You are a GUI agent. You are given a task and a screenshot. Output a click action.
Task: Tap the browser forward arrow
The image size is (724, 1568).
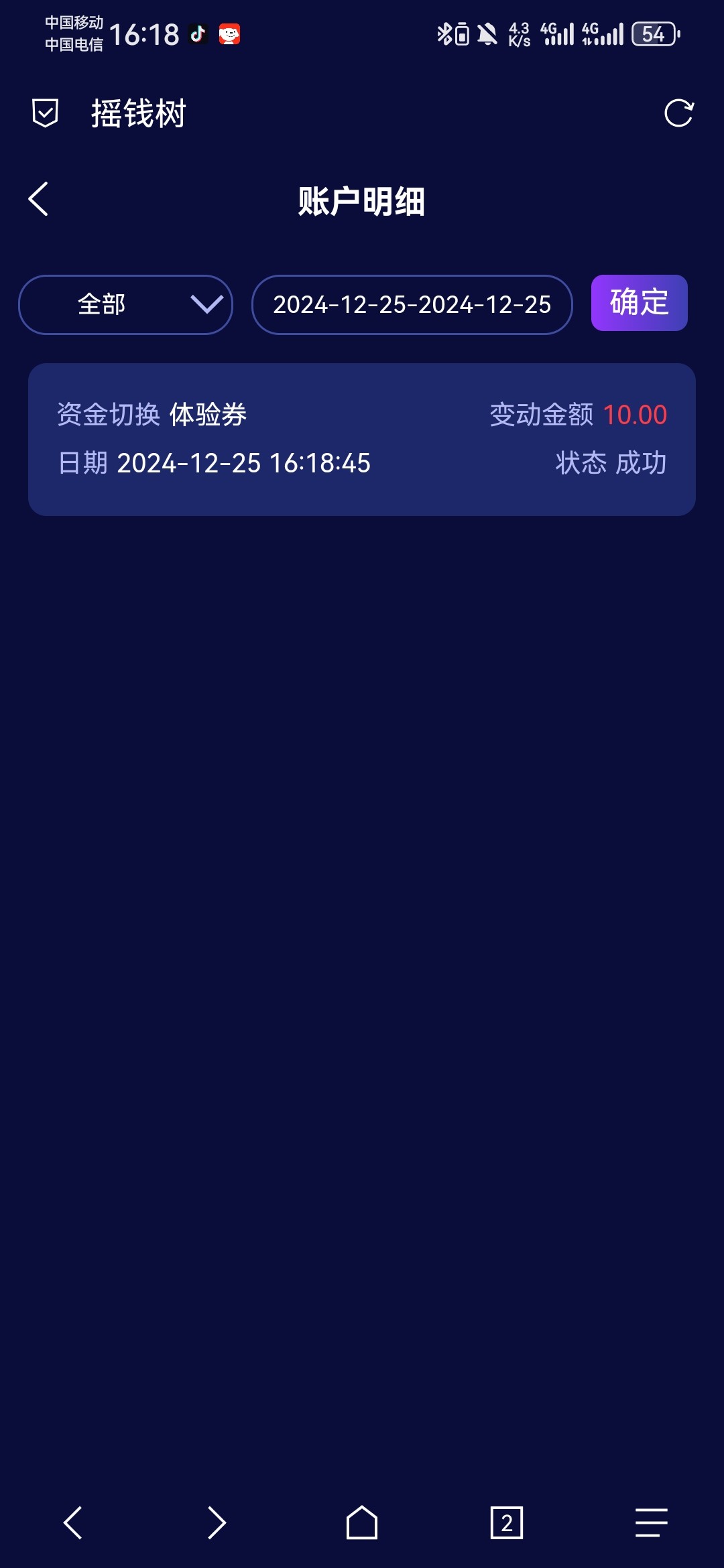[217, 1522]
